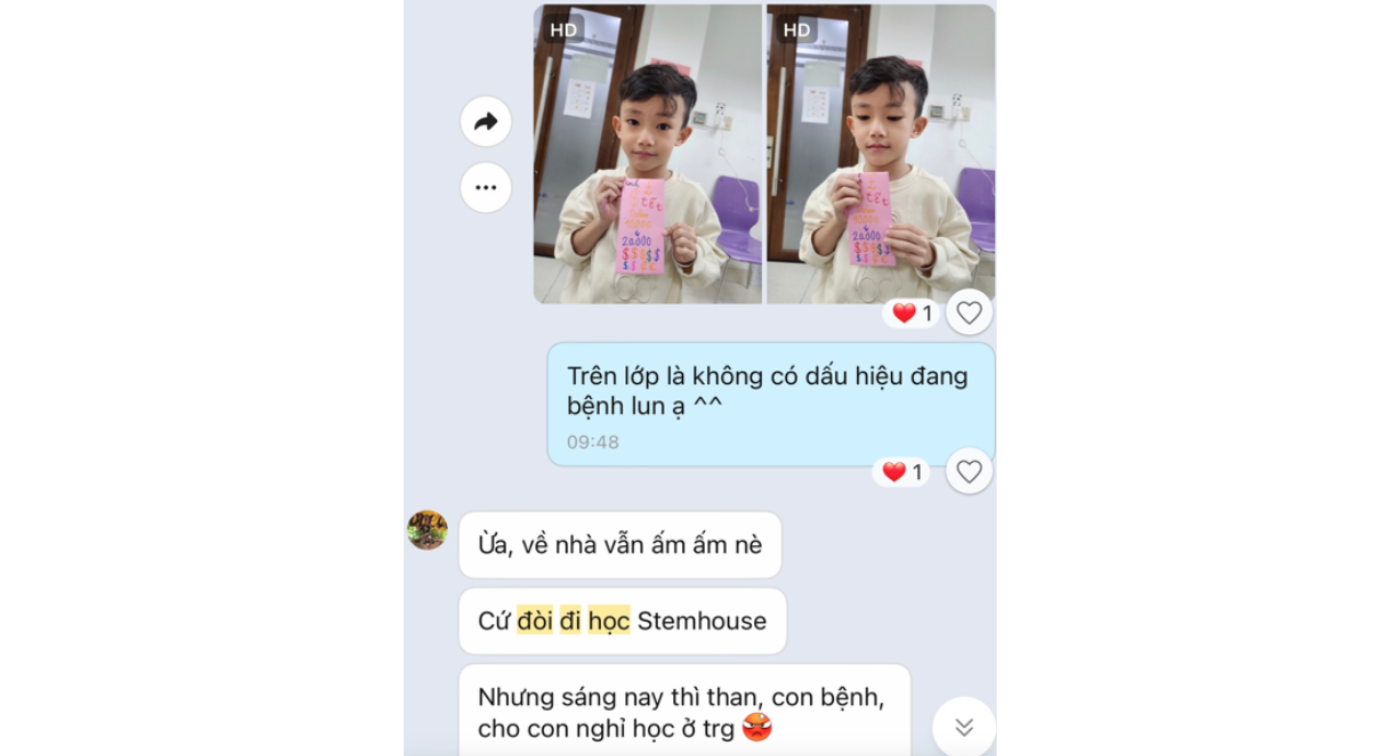Like the message "Trên lớp là không có dấu hiệu"
The height and width of the screenshot is (756, 1400).
coord(969,471)
